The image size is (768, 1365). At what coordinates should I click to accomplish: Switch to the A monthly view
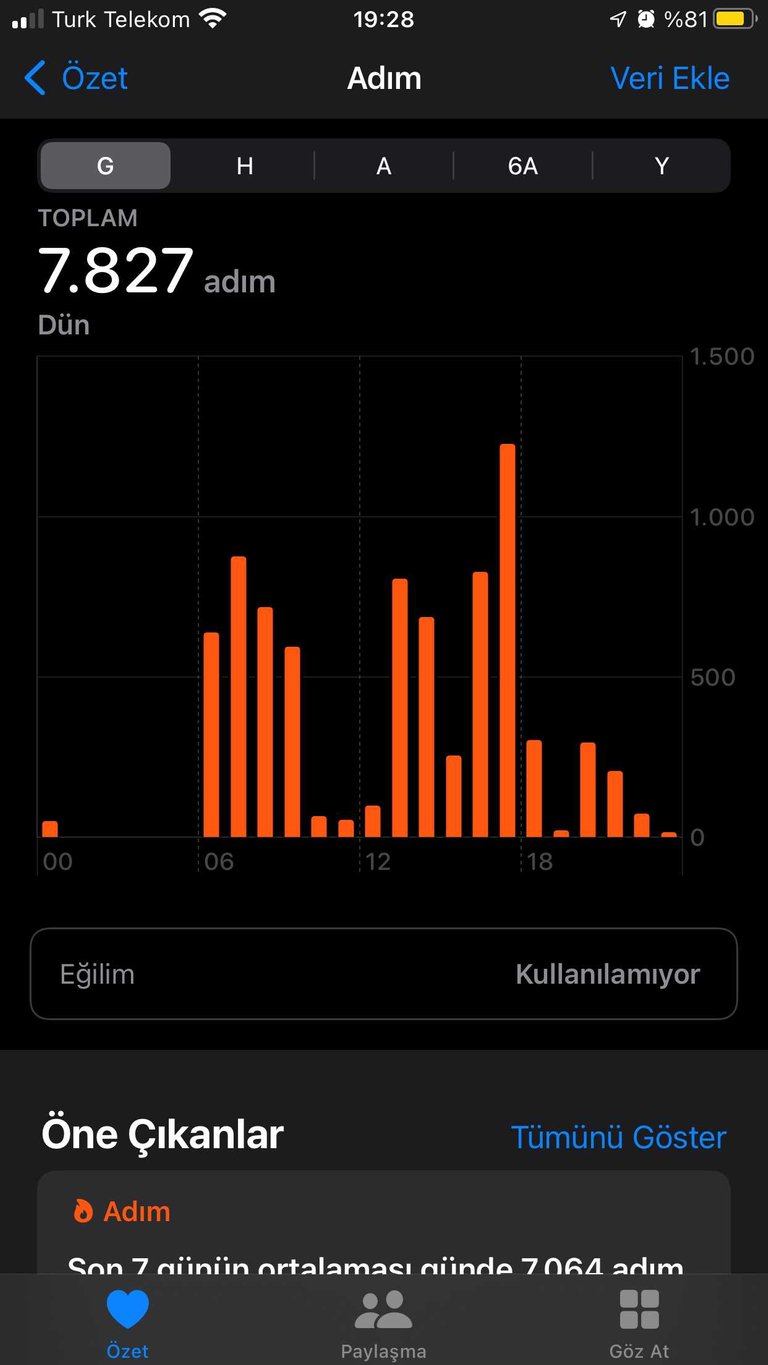(x=383, y=166)
